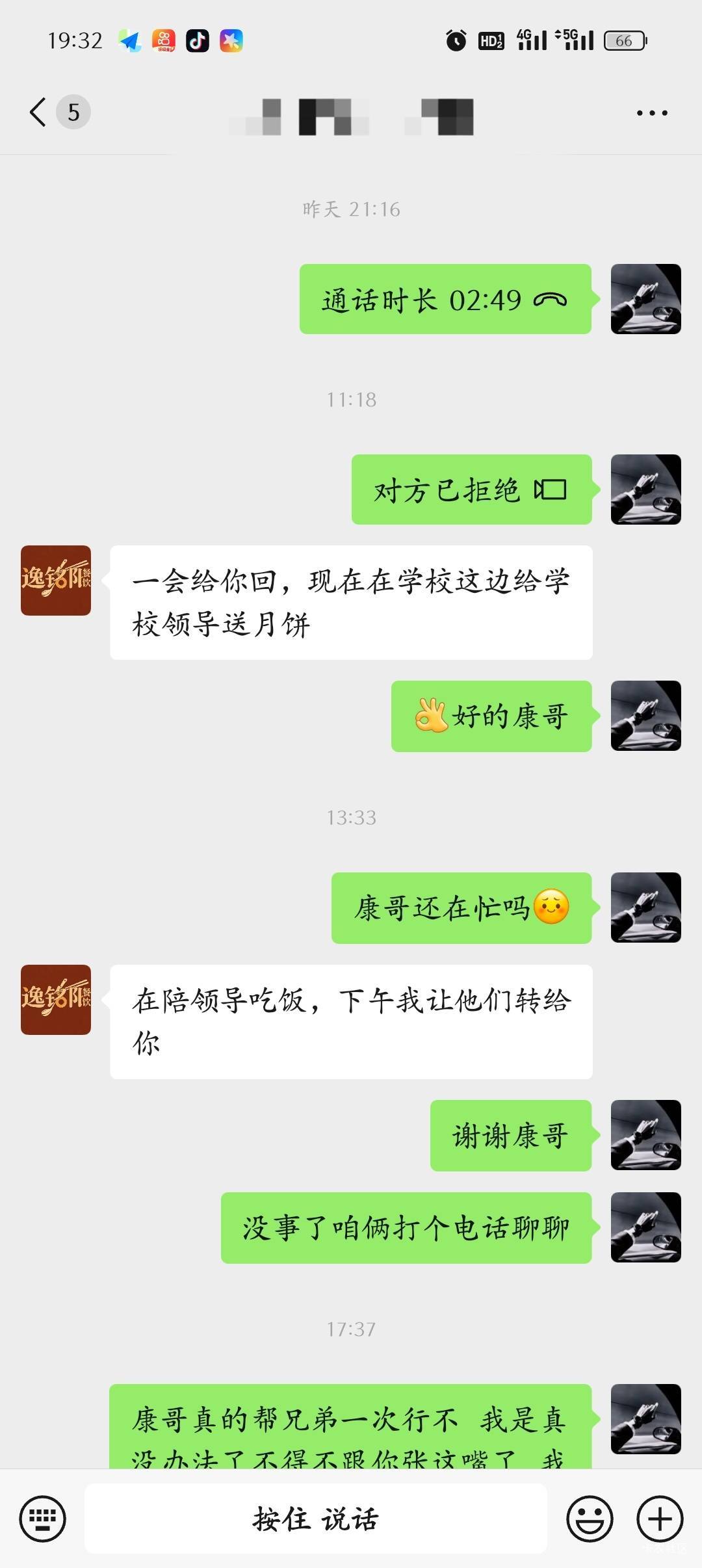Open the three-dot chat info menu
702x1568 pixels.
coord(652,113)
